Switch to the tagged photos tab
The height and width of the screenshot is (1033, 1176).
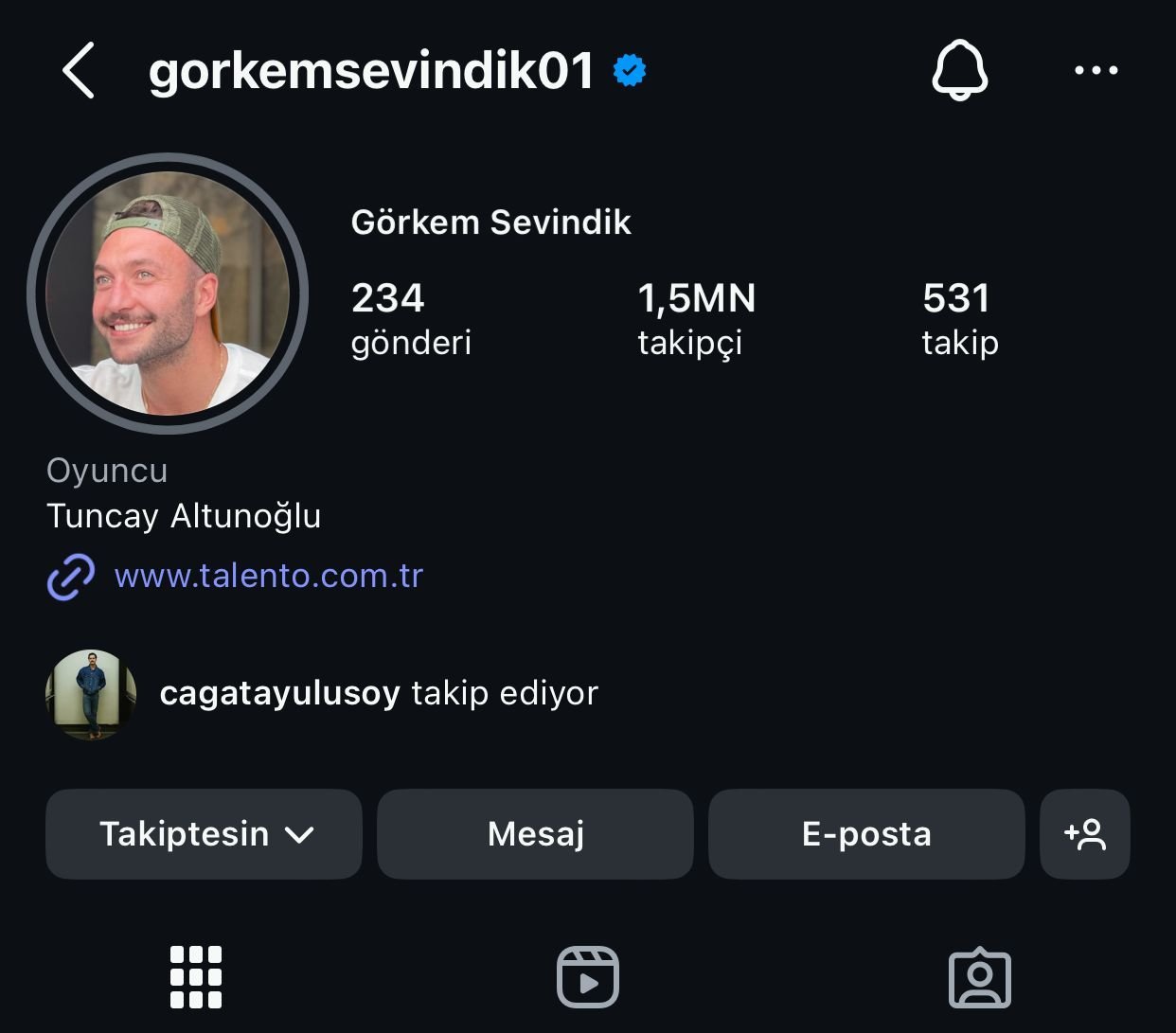[980, 977]
